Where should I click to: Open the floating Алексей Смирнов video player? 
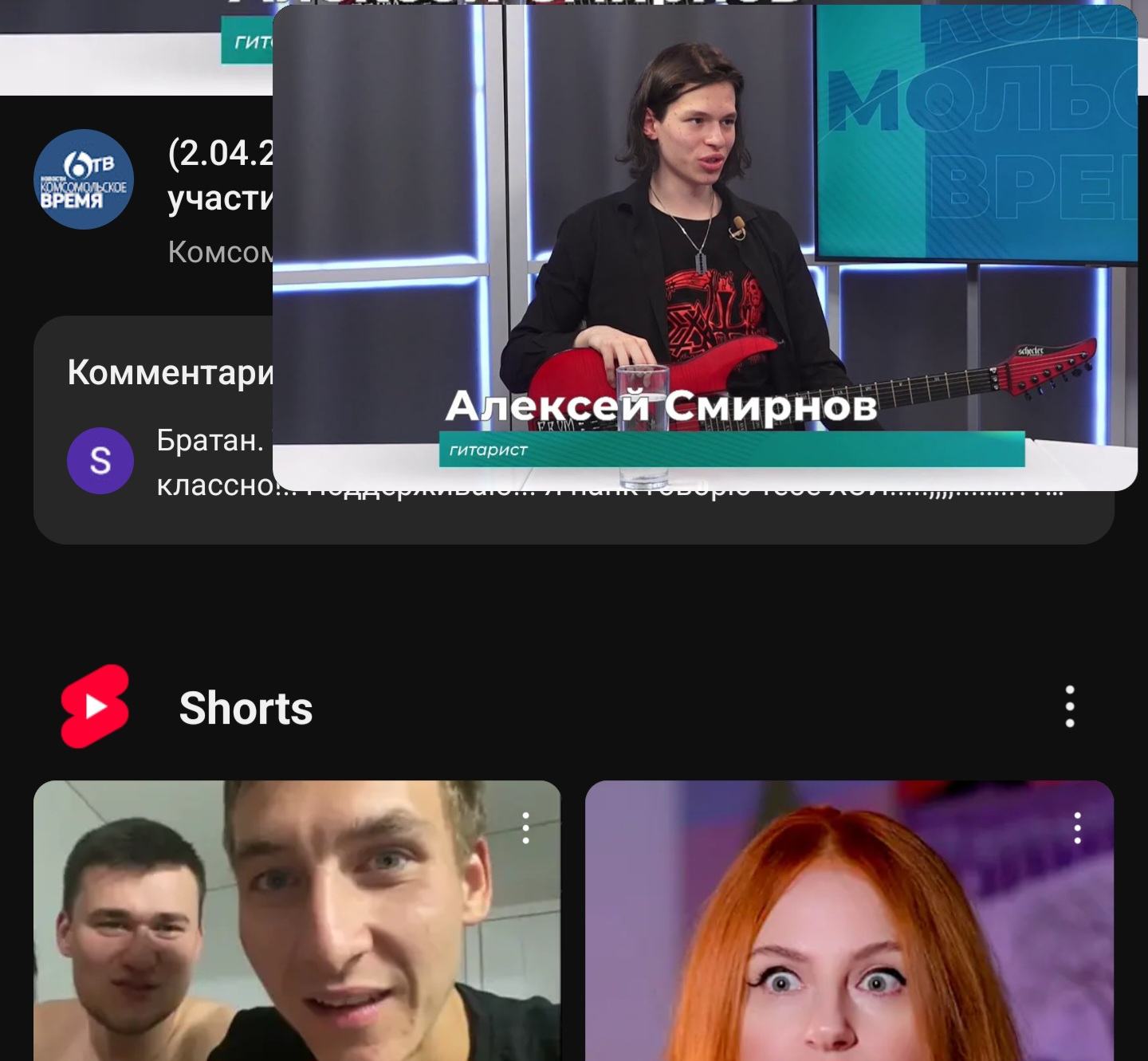tap(705, 247)
